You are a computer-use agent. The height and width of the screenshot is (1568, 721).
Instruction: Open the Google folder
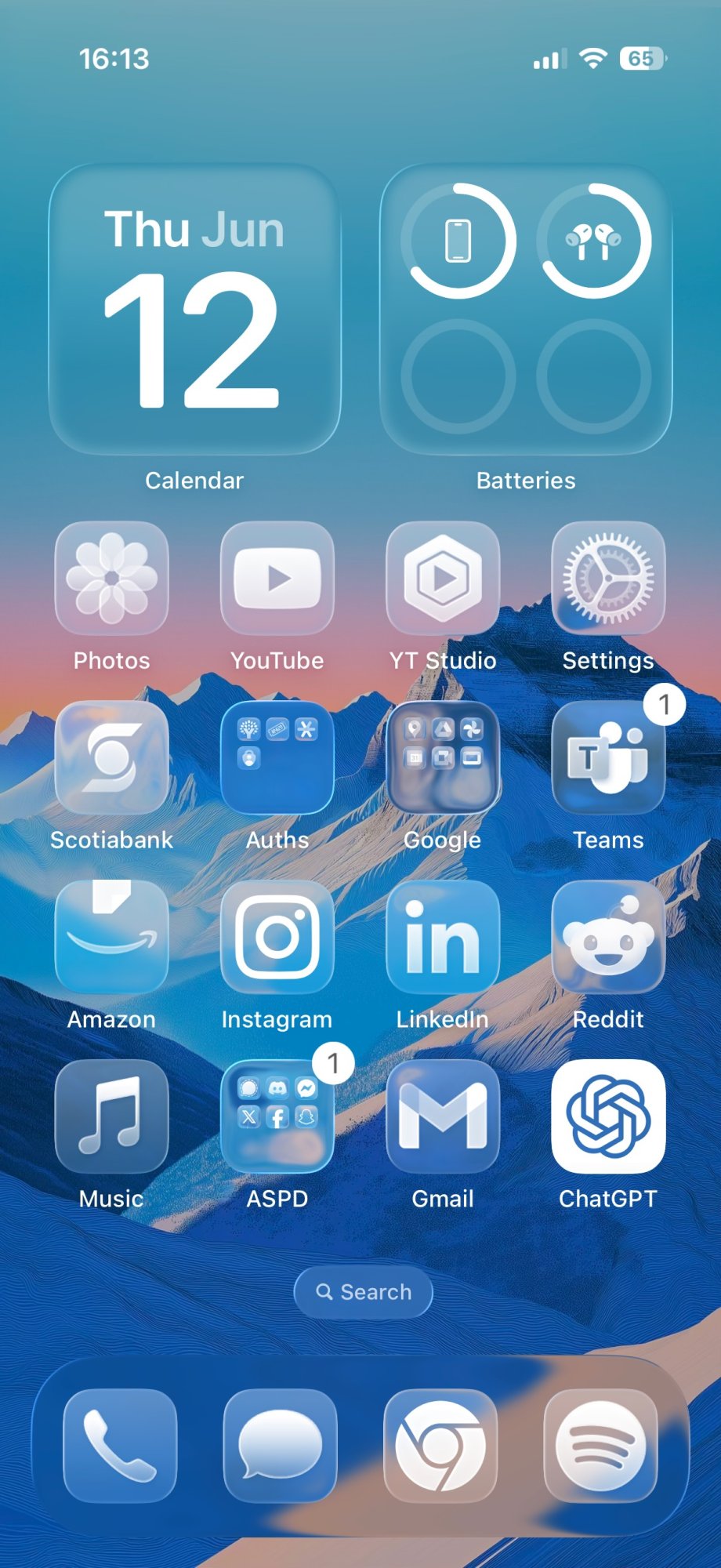(x=443, y=757)
